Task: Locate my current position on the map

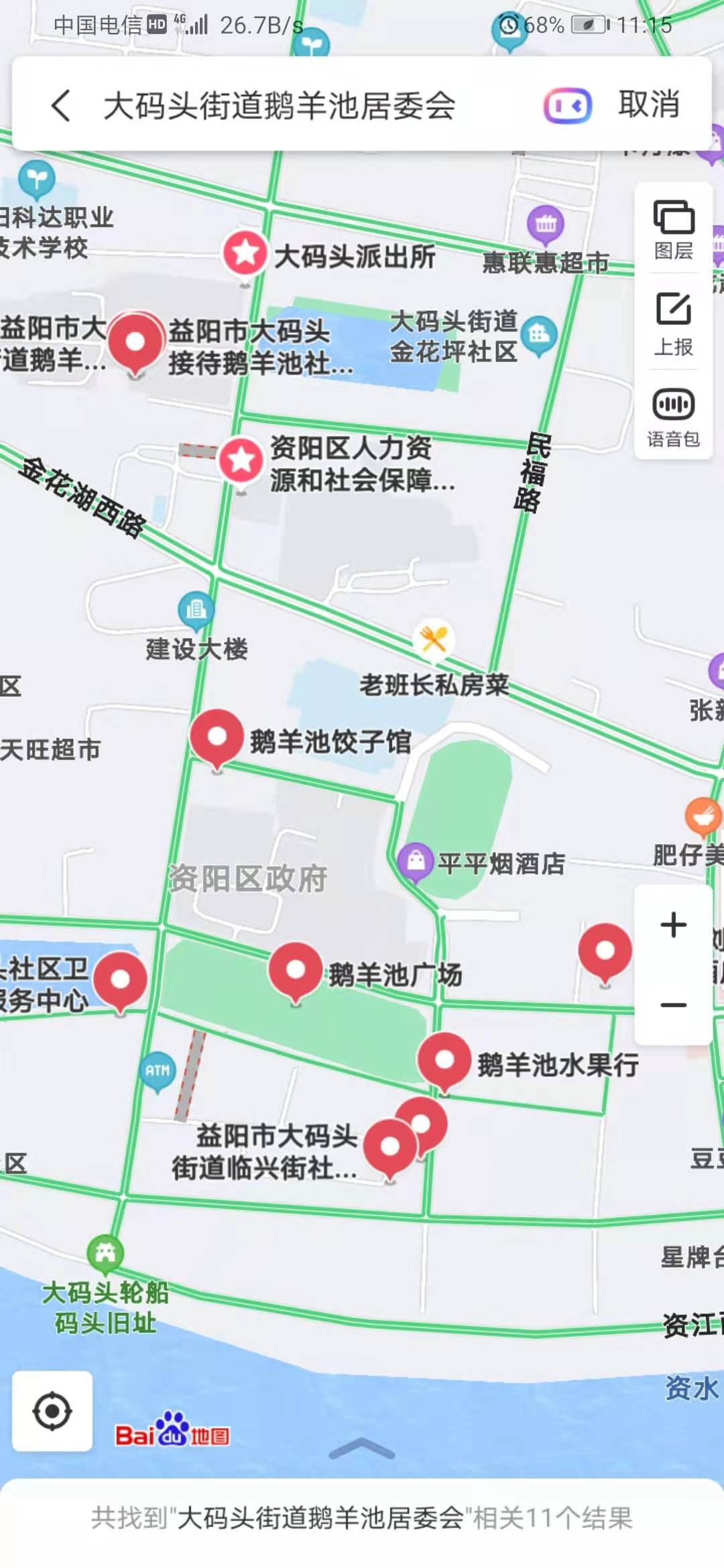Action: tap(52, 1411)
